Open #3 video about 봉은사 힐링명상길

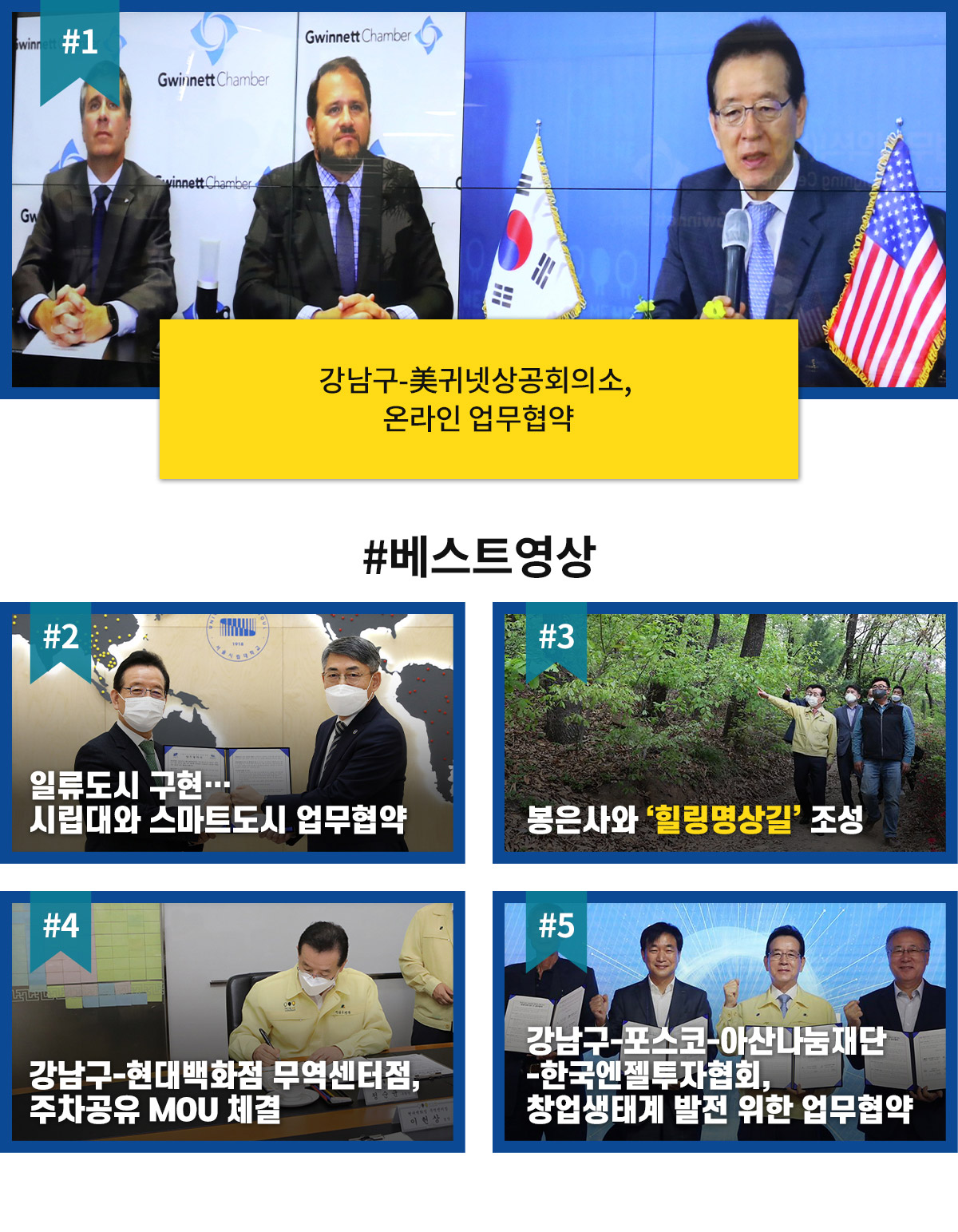coord(725,733)
